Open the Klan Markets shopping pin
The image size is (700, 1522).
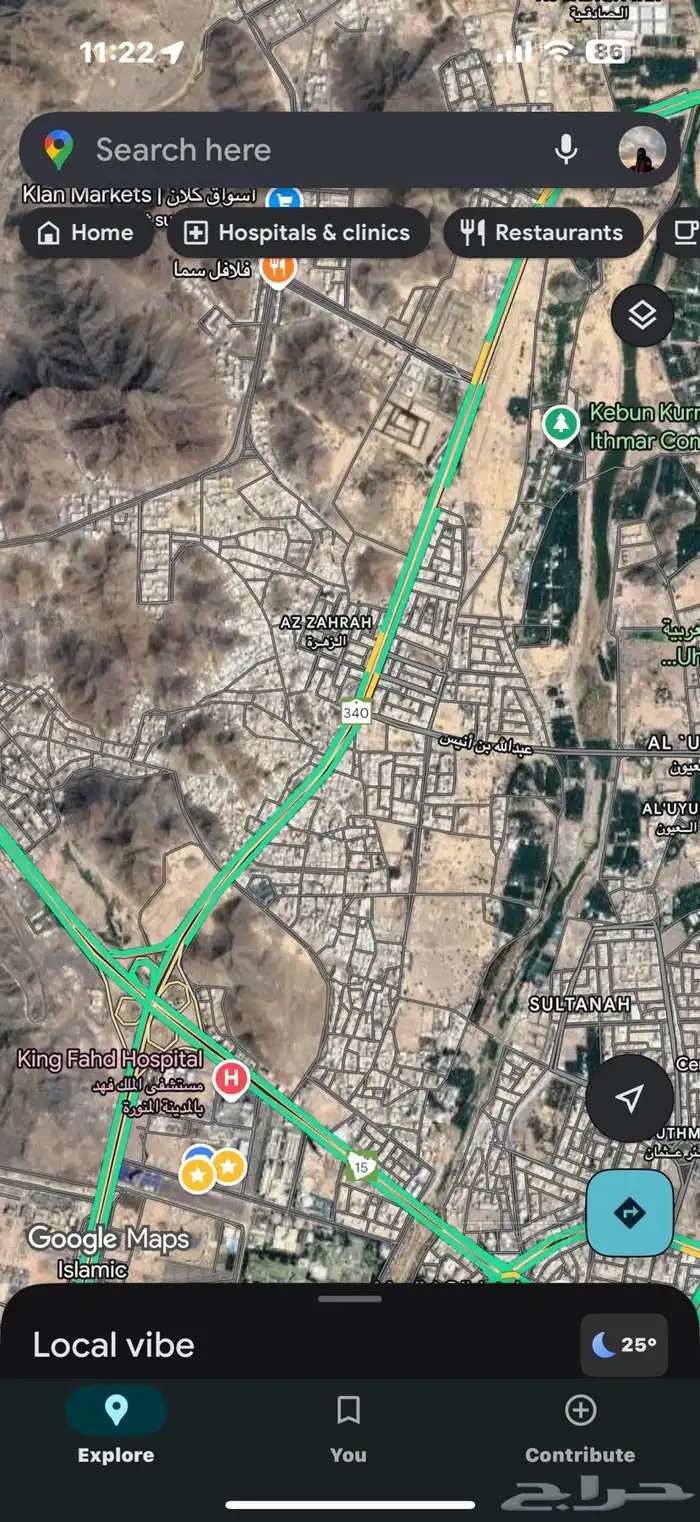286,199
